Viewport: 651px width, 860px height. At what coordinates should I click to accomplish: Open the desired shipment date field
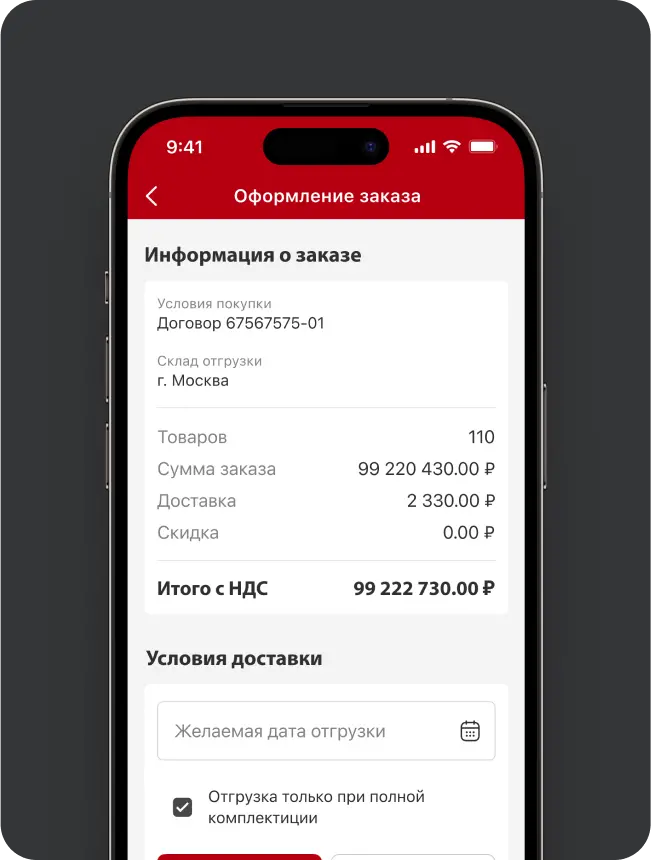coord(300,731)
